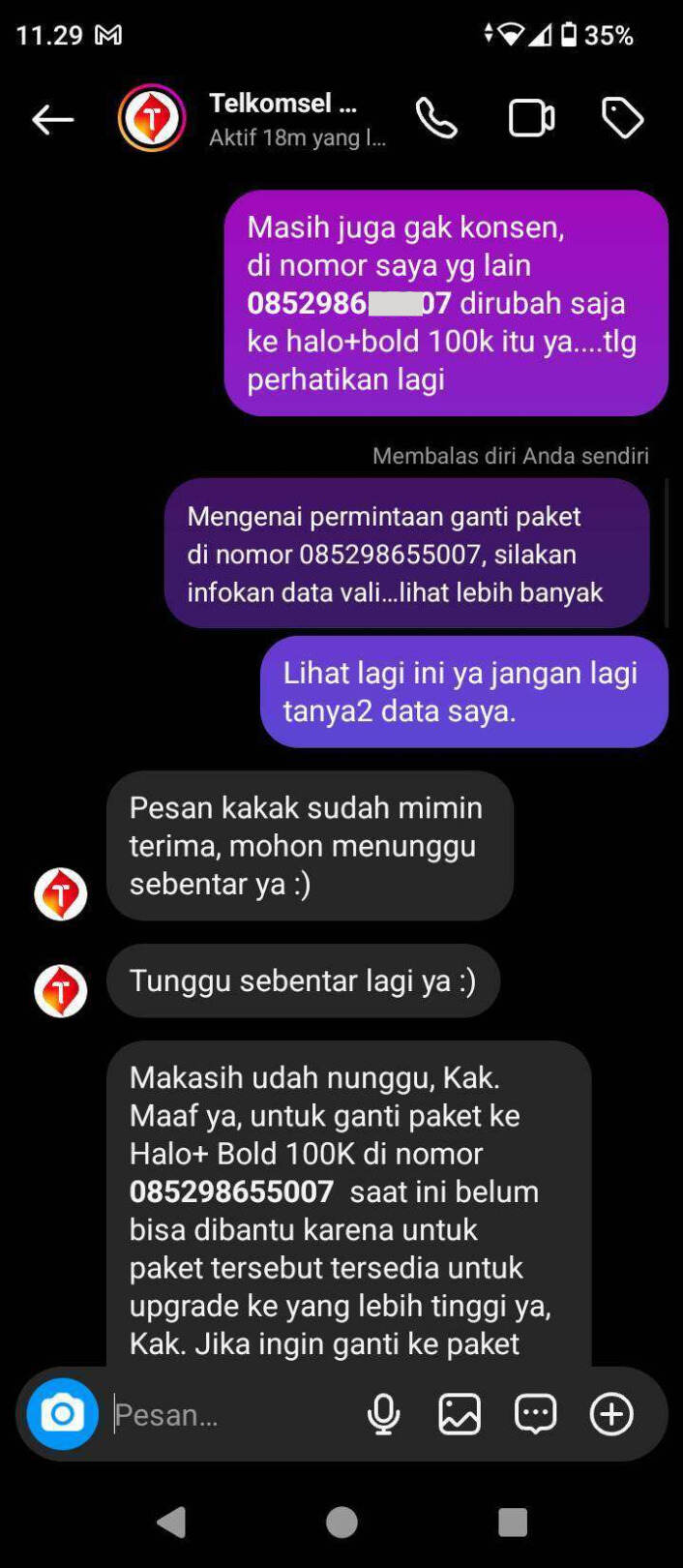Open the gallery image picker

(460, 1414)
